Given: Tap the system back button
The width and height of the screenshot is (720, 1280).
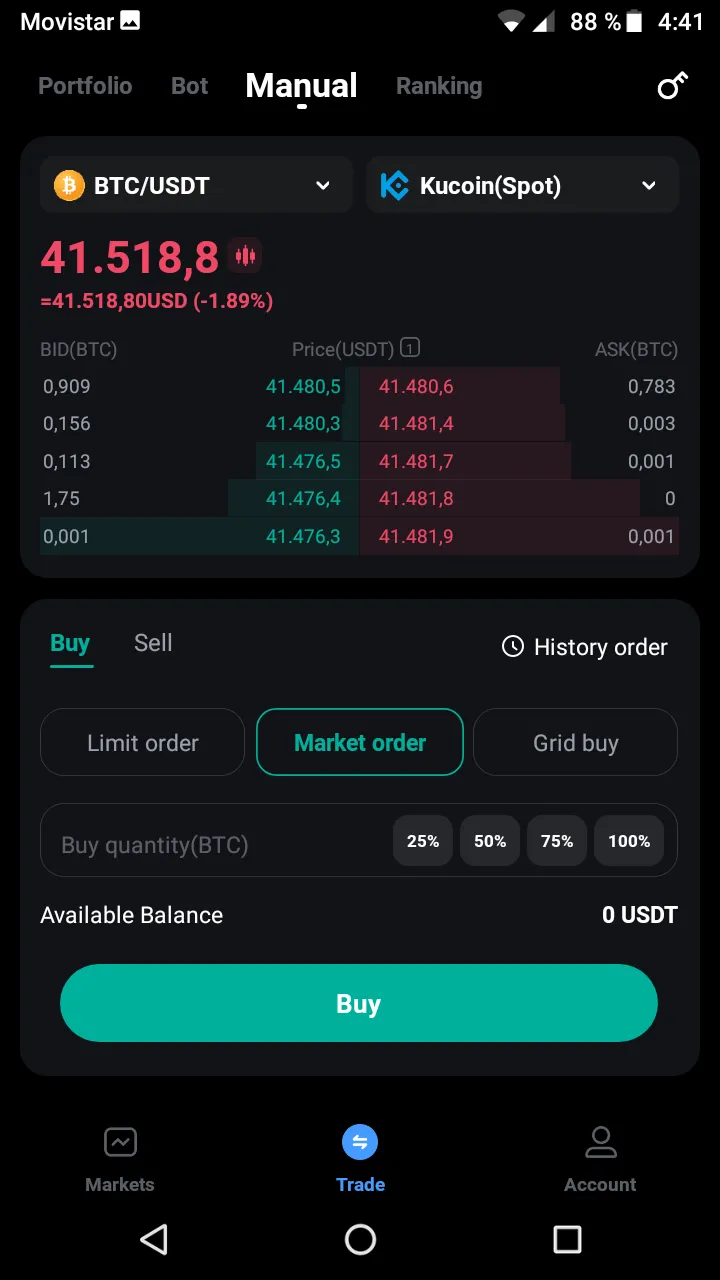Looking at the screenshot, I should tap(153, 1240).
